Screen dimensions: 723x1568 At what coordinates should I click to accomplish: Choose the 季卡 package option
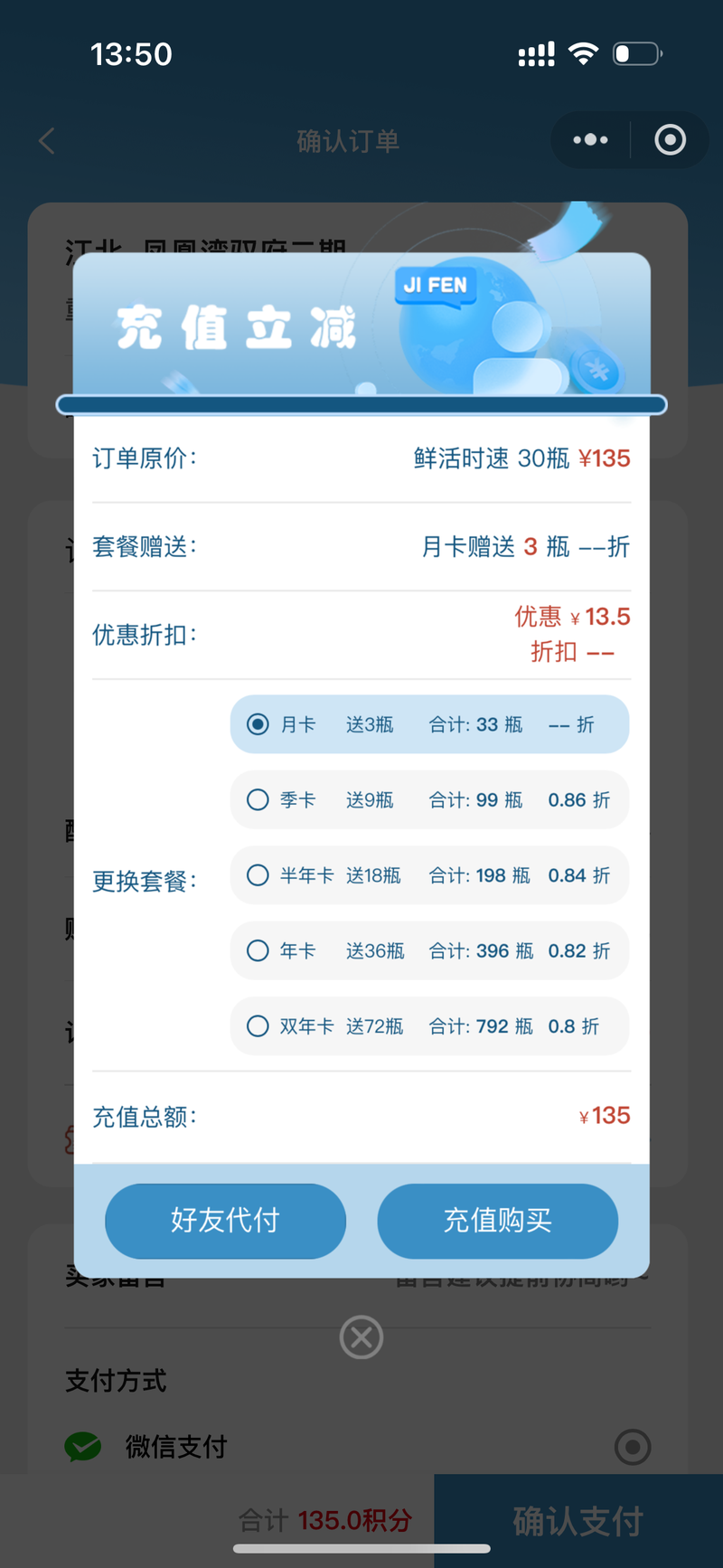click(x=429, y=799)
